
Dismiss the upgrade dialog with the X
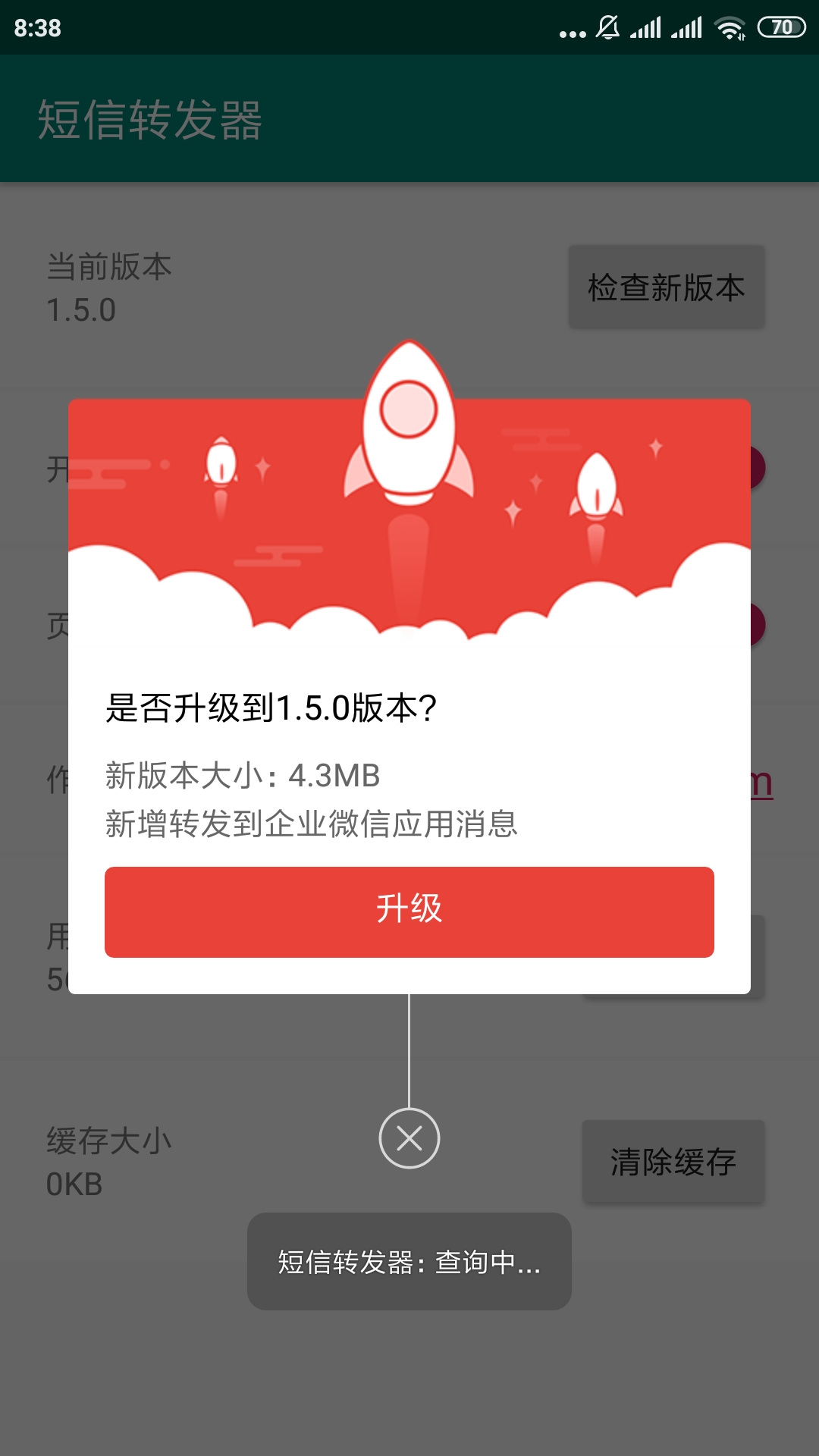click(x=409, y=1138)
